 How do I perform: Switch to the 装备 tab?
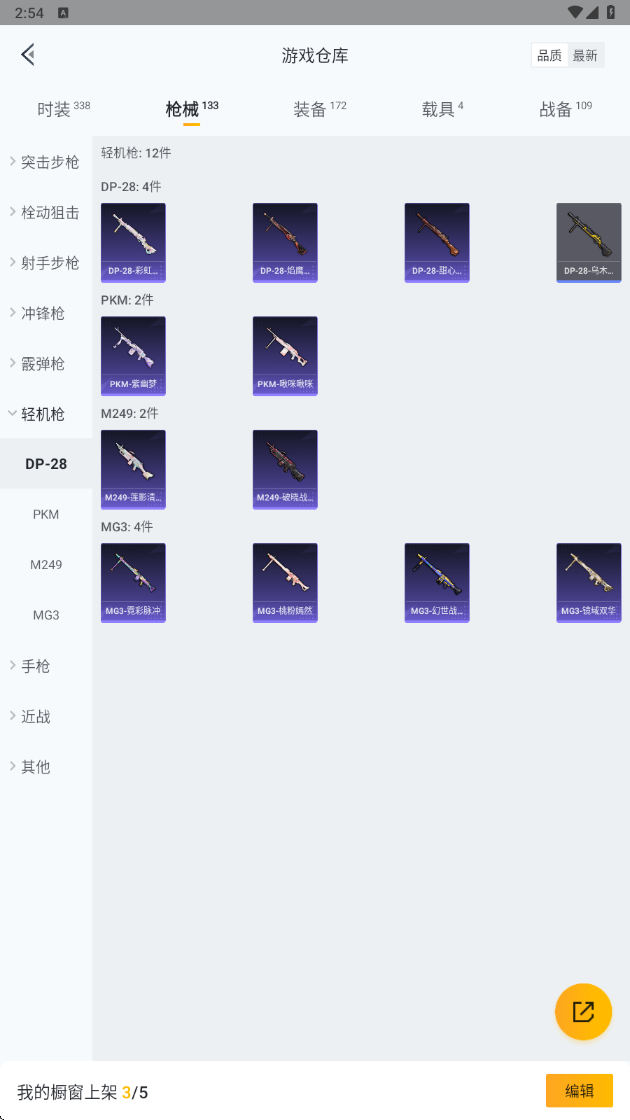319,109
